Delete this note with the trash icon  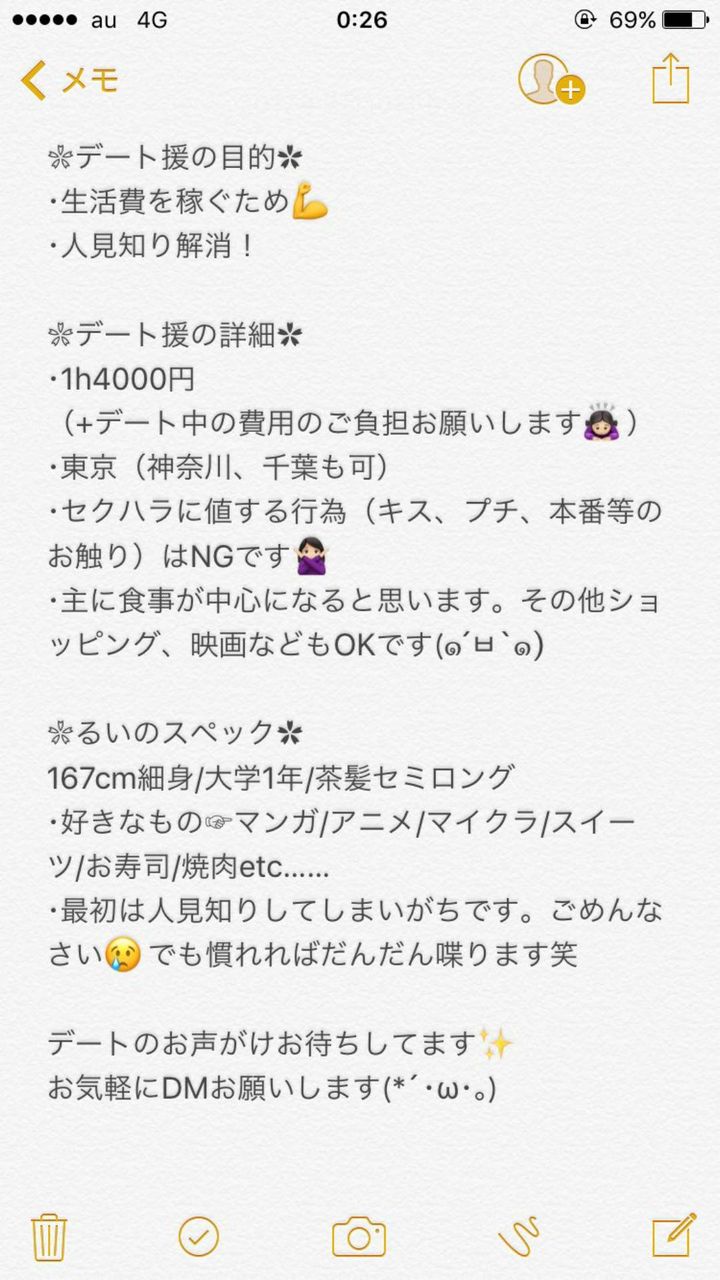click(48, 1237)
